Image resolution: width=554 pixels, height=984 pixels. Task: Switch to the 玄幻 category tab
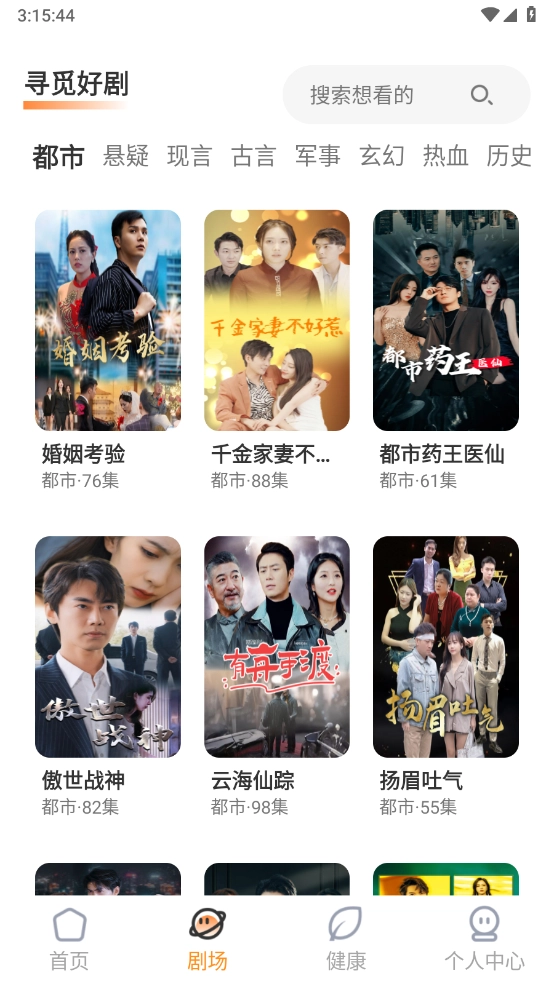point(381,156)
